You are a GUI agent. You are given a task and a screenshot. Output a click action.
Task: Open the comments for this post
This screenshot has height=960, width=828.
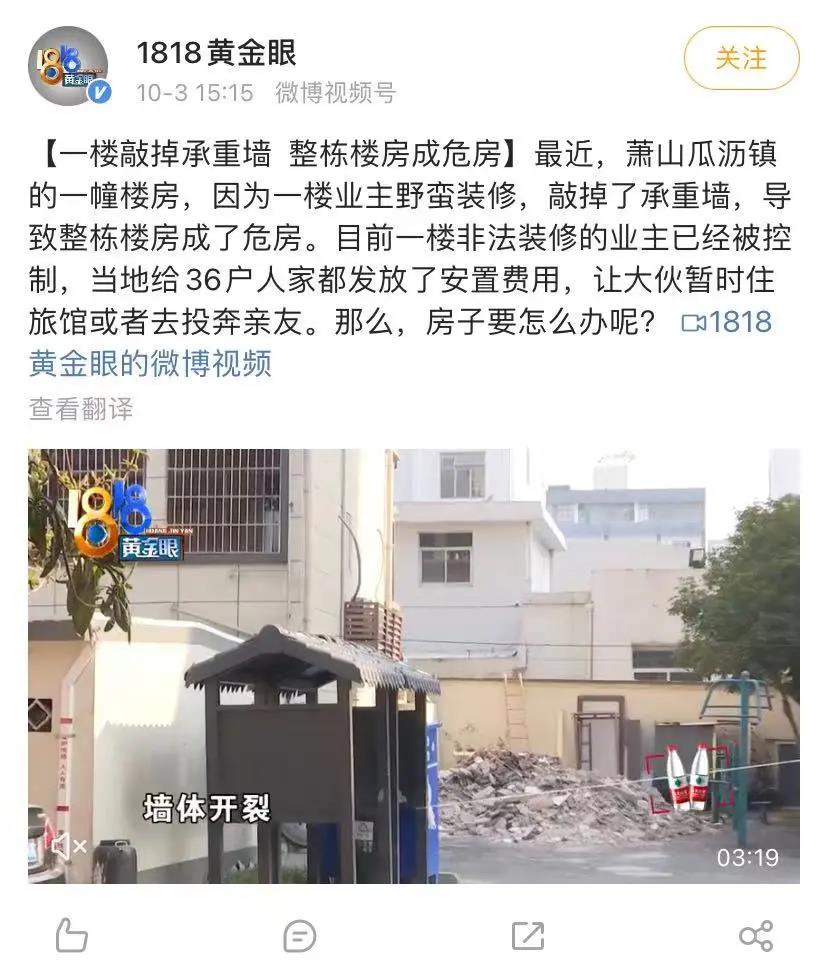point(299,936)
